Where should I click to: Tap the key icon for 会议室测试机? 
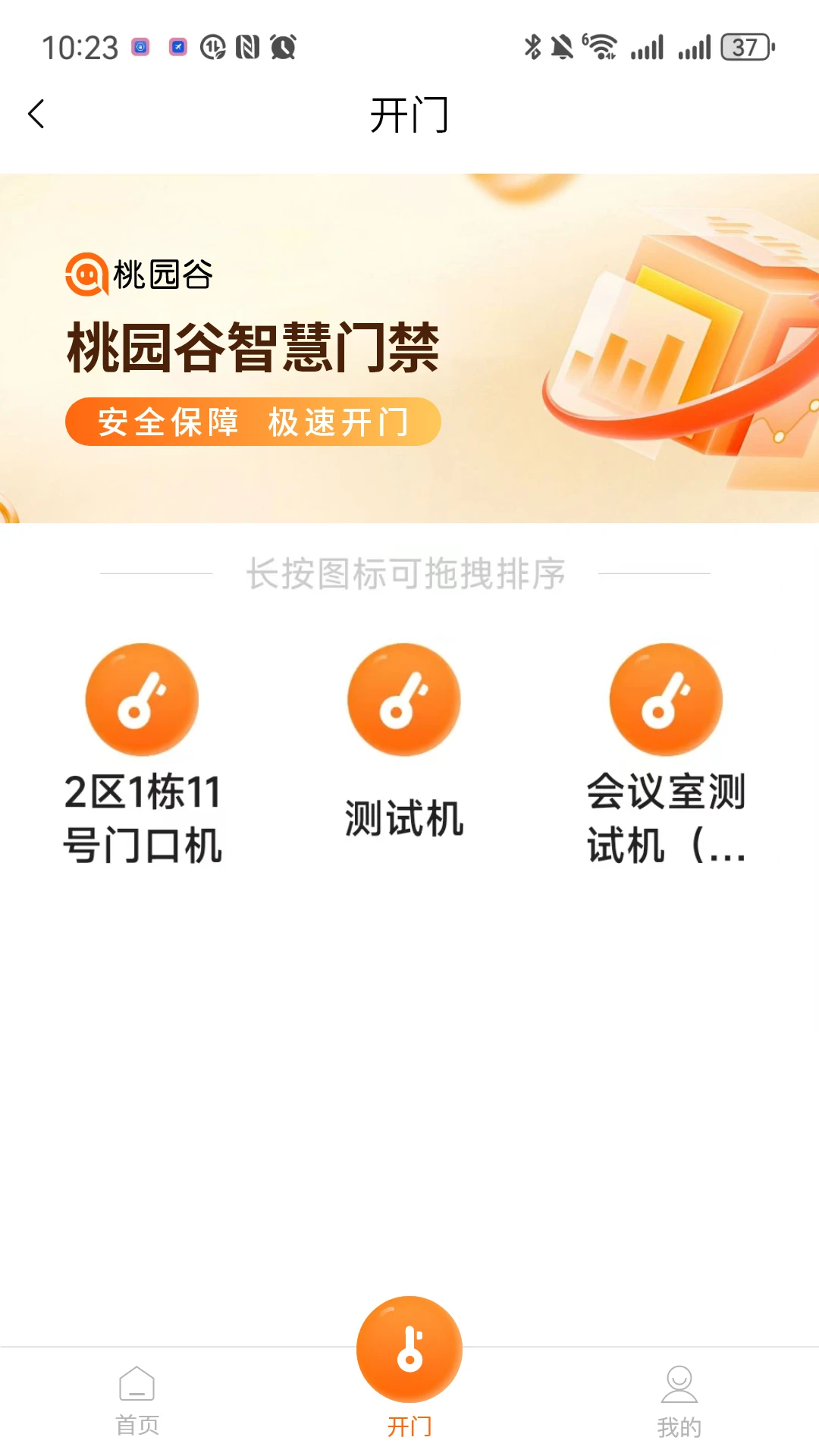tap(665, 699)
